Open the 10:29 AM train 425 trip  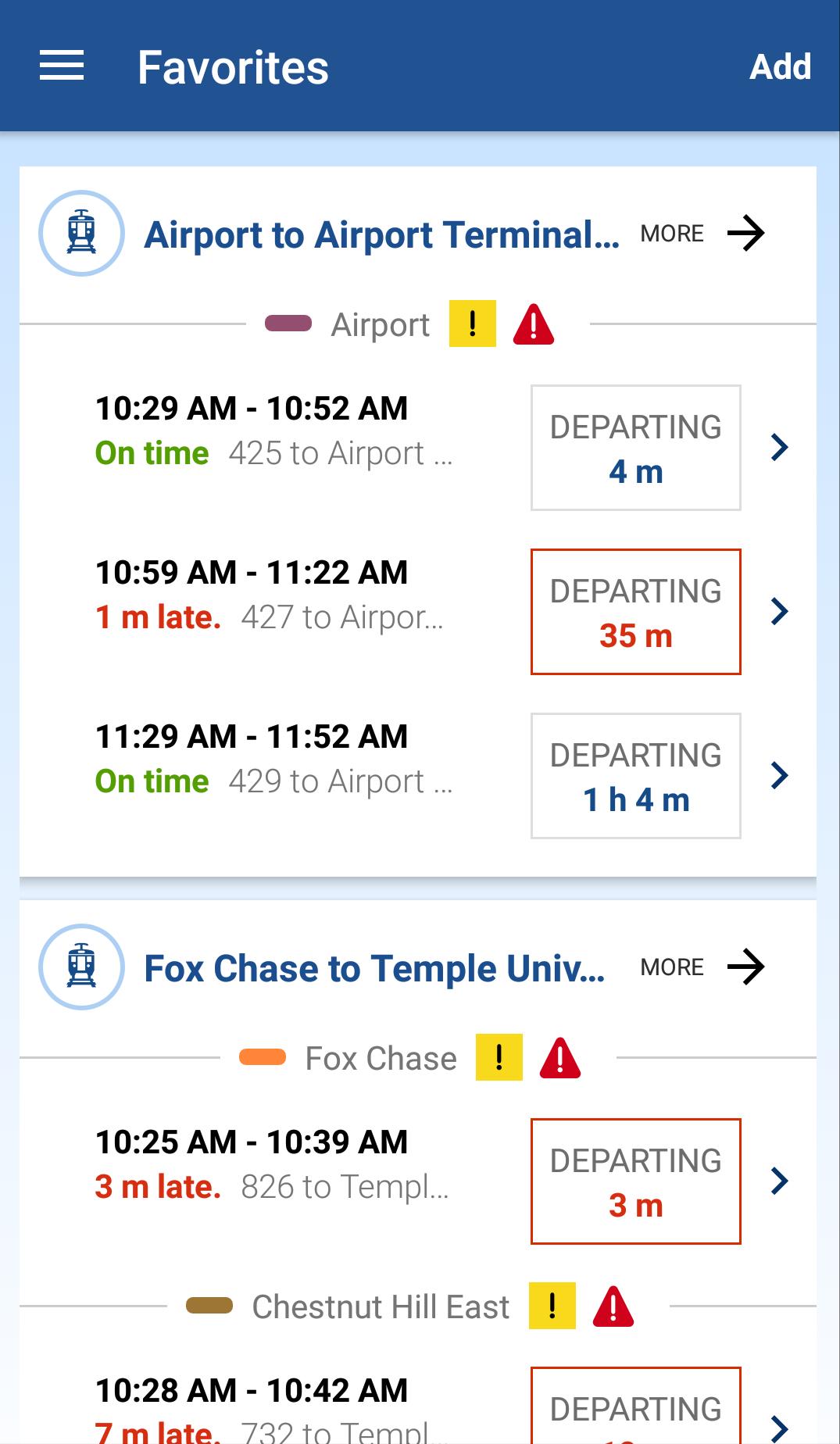[418, 448]
